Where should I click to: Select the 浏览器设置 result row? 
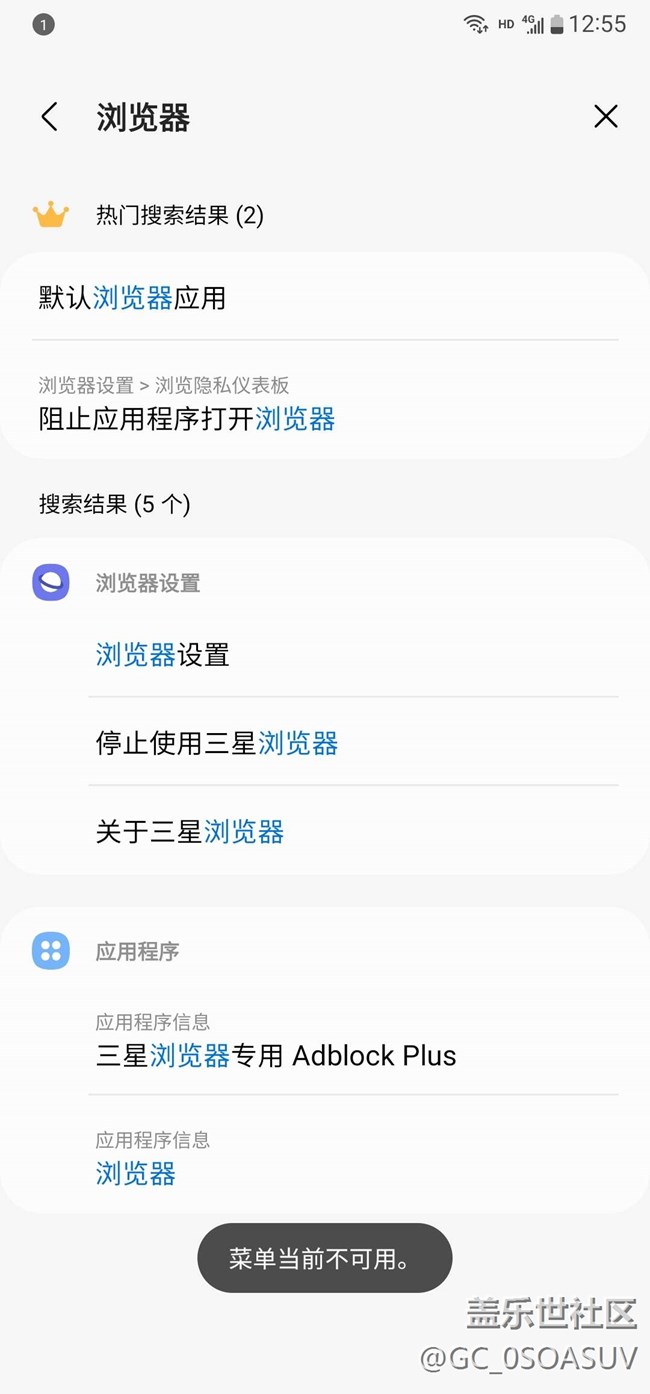pos(354,655)
